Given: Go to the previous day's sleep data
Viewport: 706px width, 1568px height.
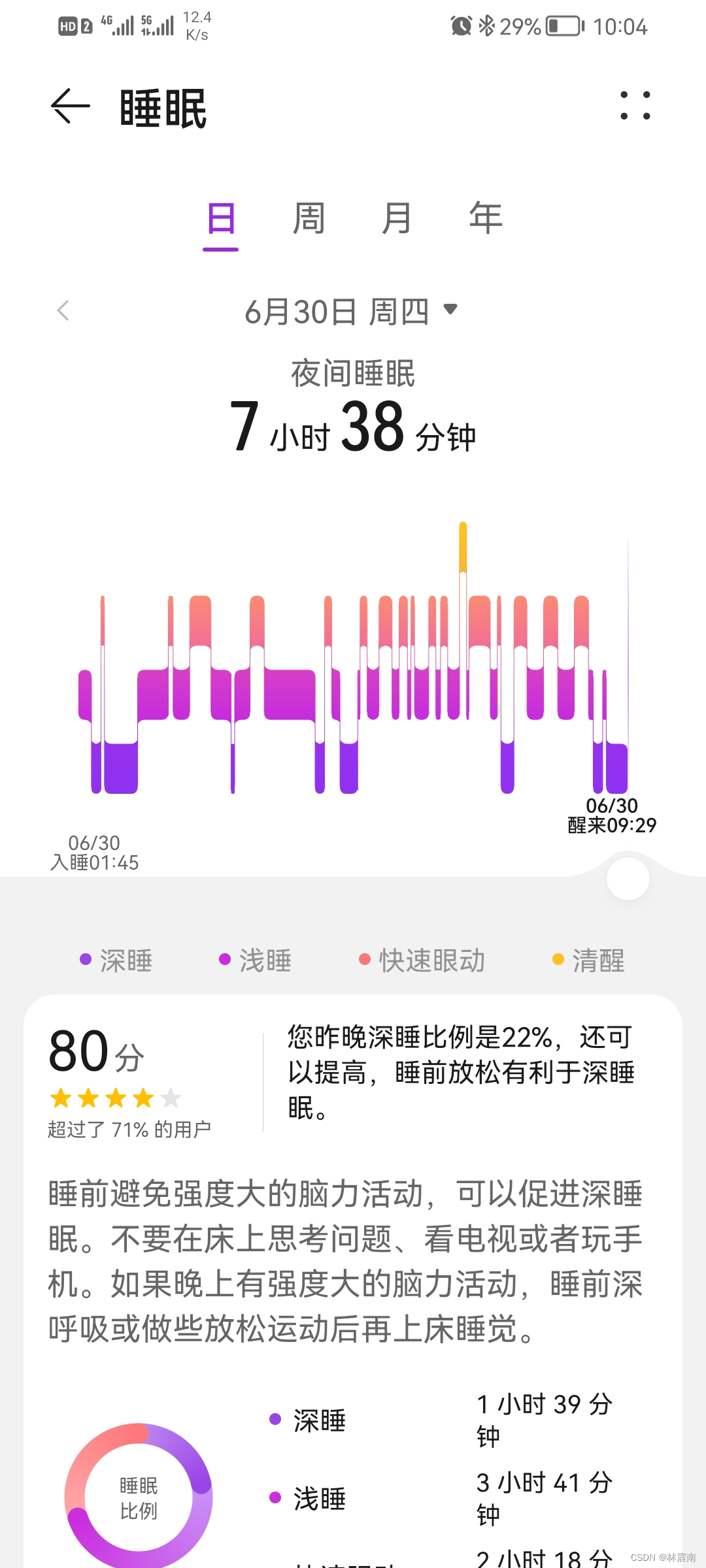Looking at the screenshot, I should 63,311.
